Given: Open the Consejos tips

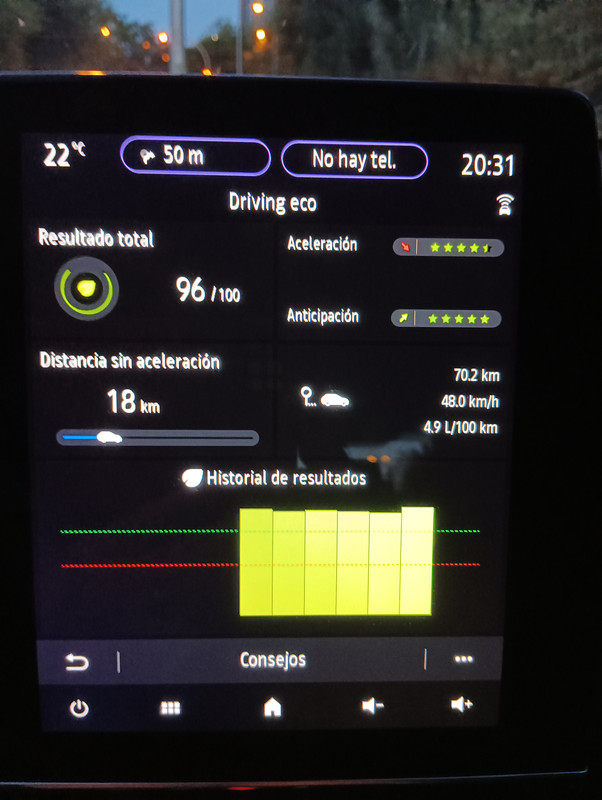Looking at the screenshot, I should pos(272,660).
